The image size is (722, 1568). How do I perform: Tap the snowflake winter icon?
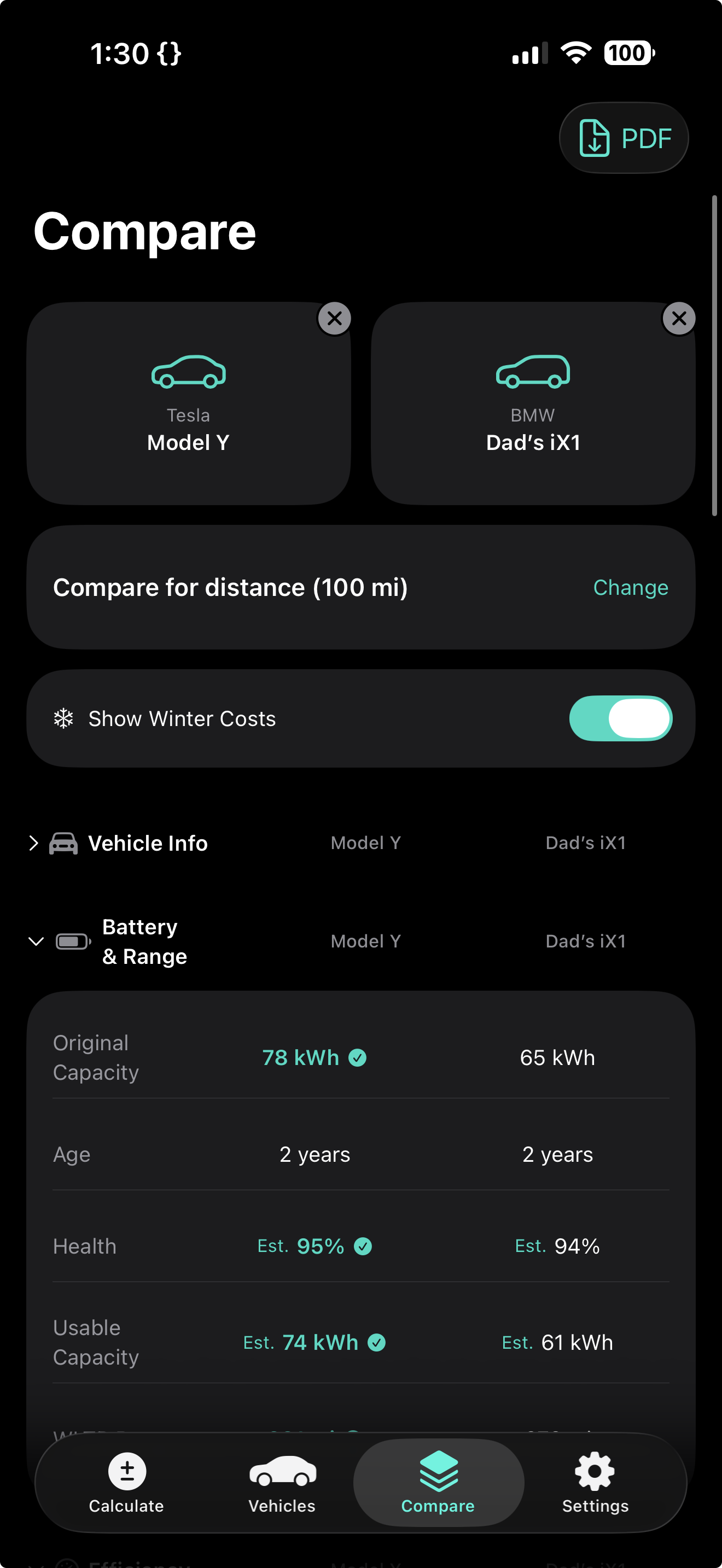(63, 718)
